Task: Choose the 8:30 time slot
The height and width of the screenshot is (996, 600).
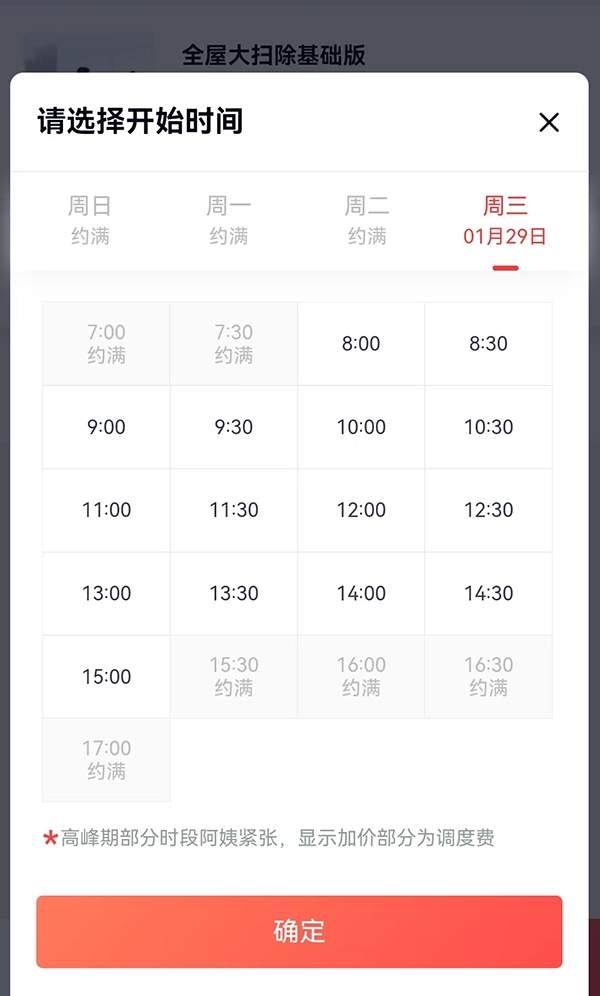Action: click(x=488, y=344)
